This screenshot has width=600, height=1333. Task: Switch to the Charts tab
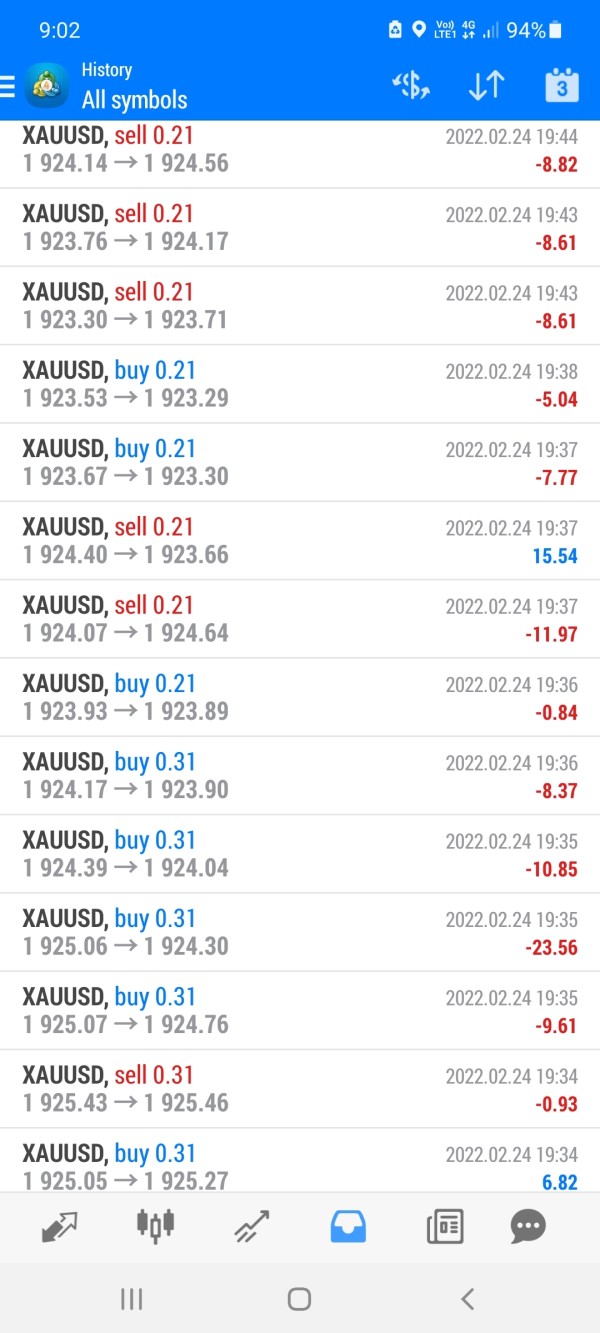pyautogui.click(x=155, y=1226)
